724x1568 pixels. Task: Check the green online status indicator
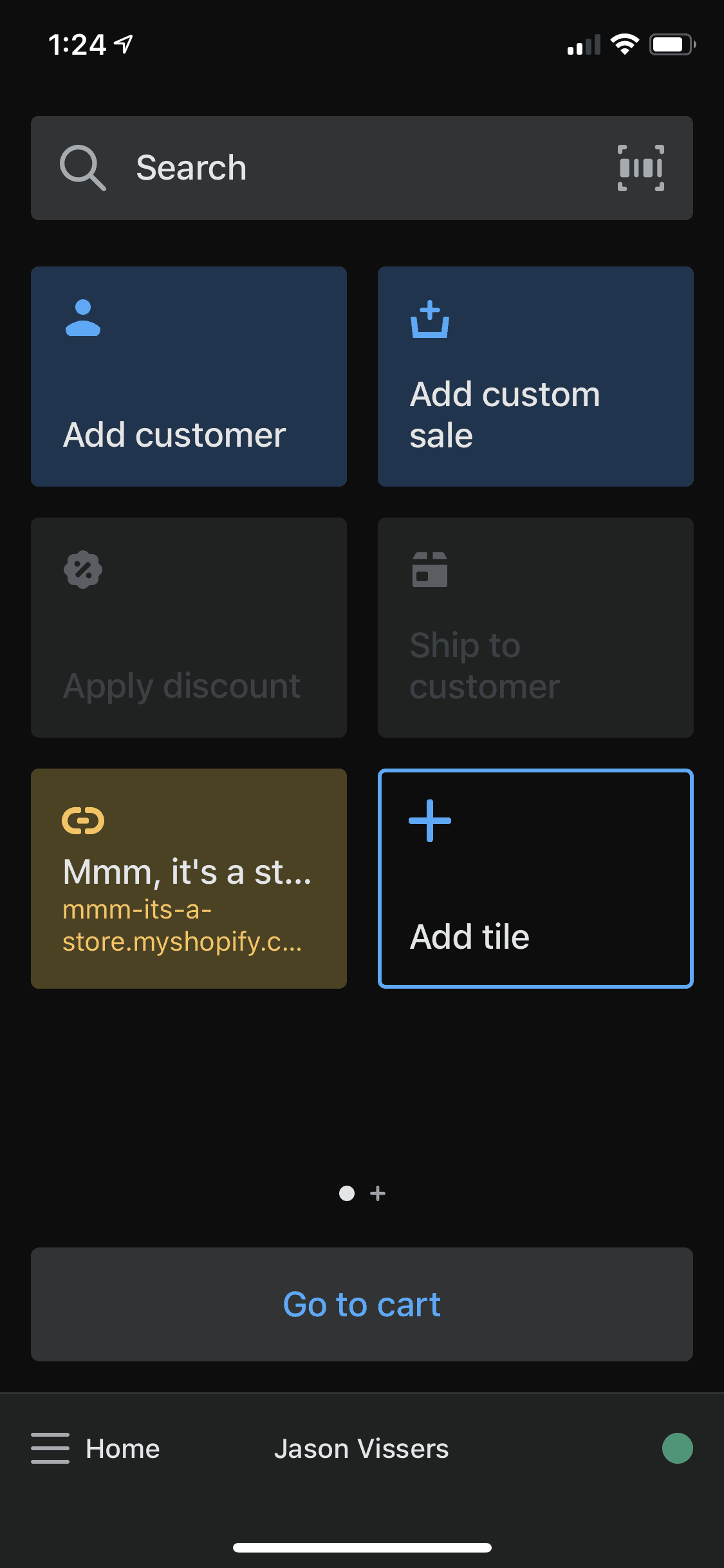tap(677, 1448)
